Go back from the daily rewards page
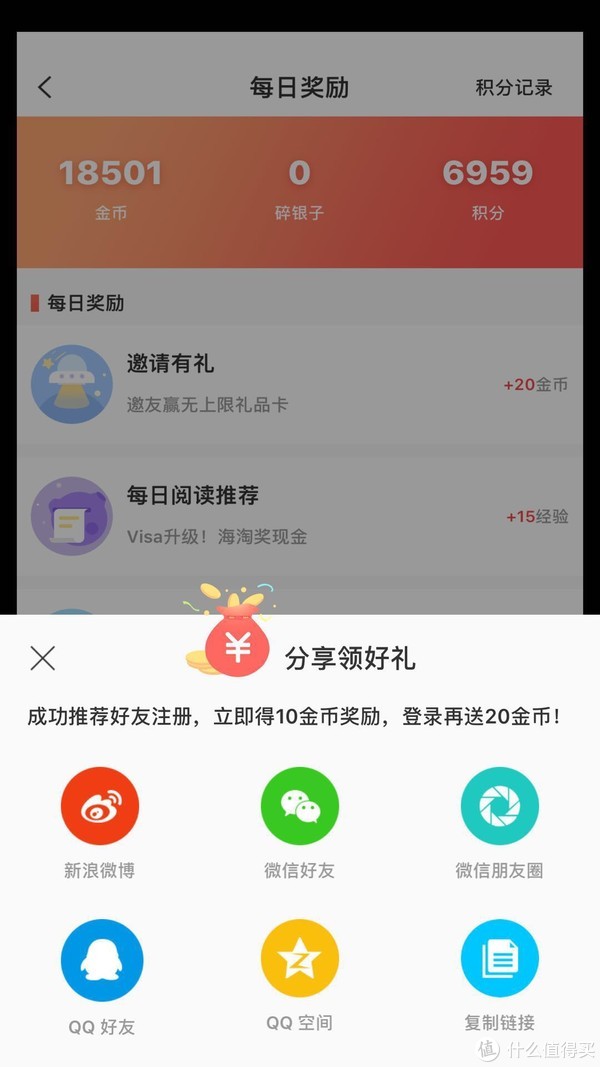The height and width of the screenshot is (1067, 600). pos(45,87)
